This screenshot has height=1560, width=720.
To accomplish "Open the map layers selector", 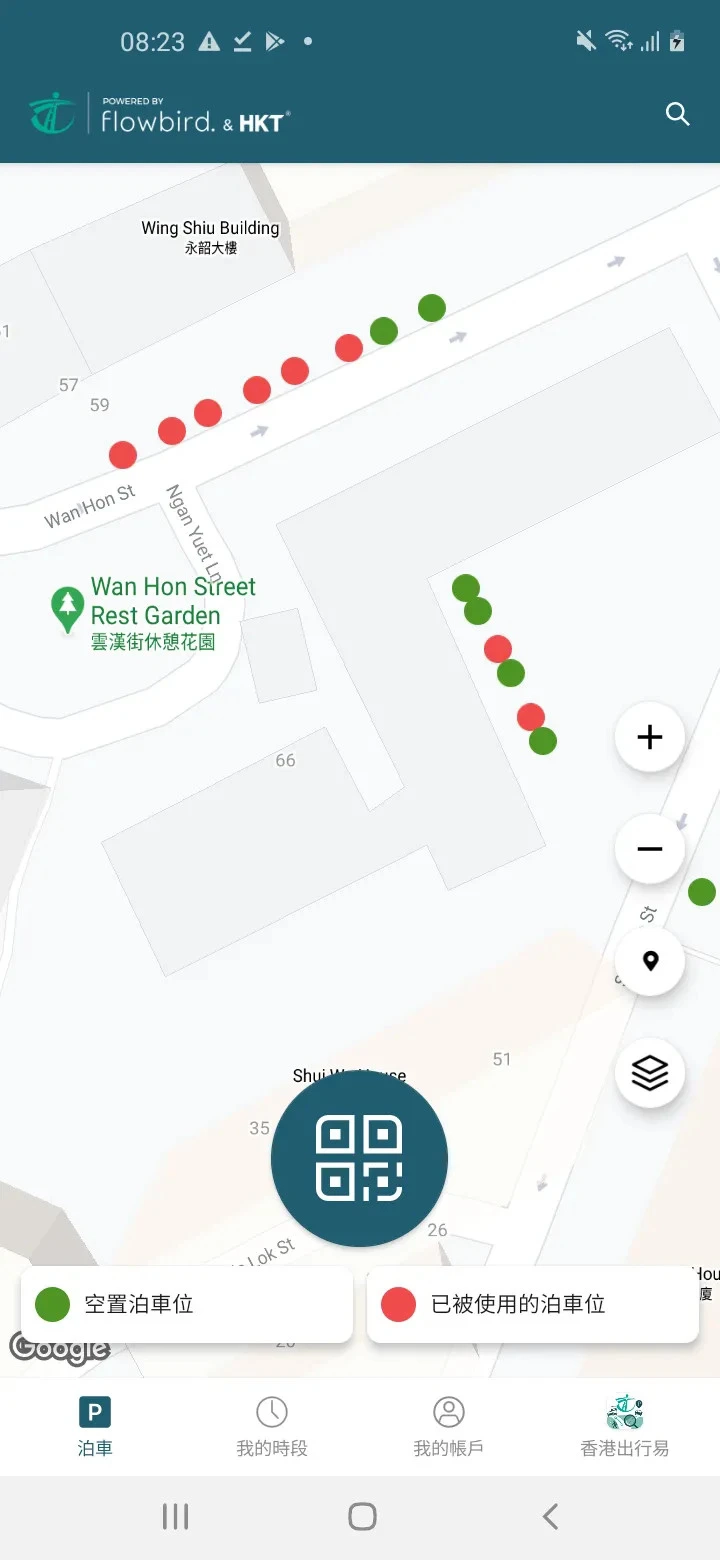I will 651,1072.
